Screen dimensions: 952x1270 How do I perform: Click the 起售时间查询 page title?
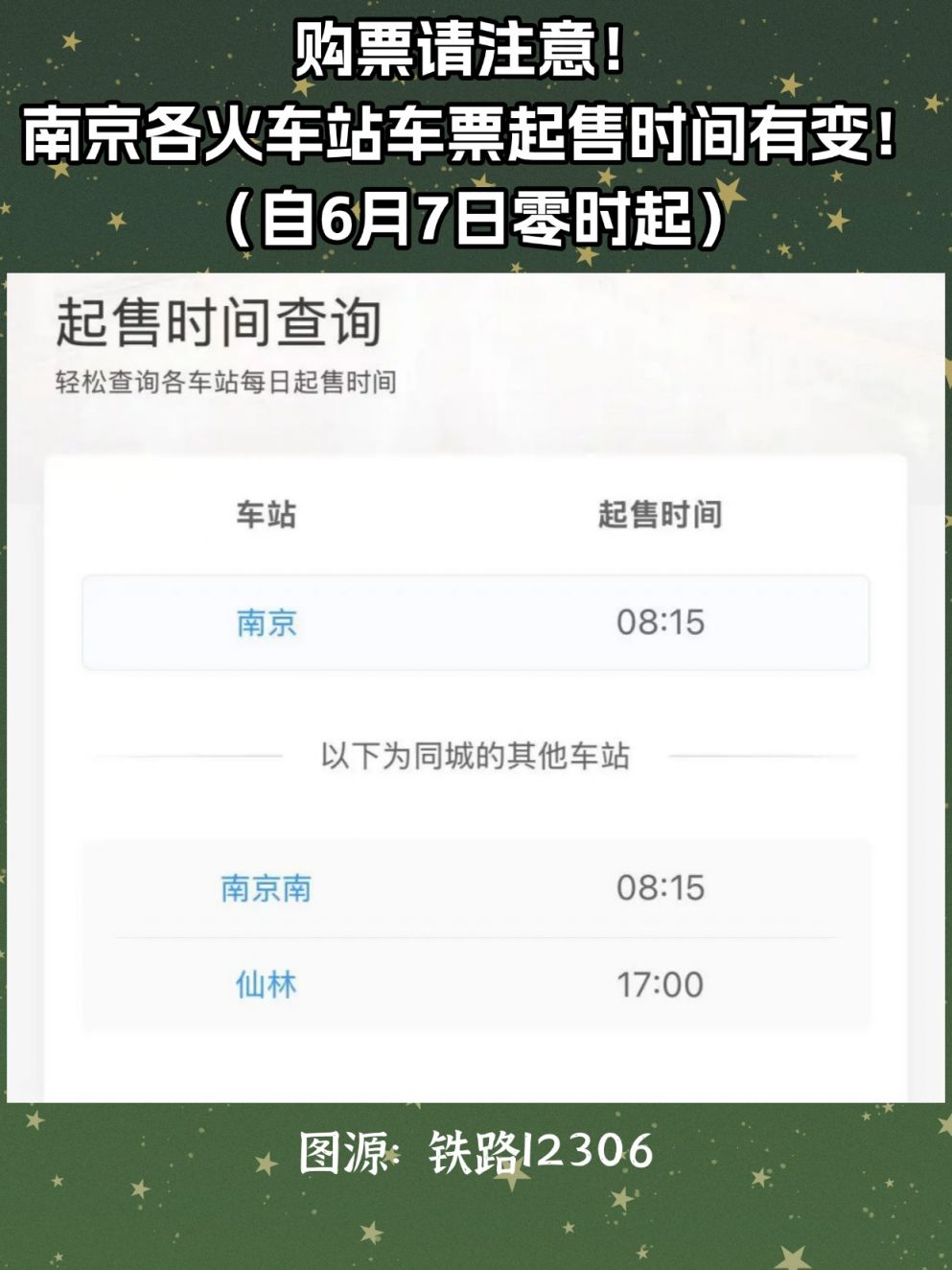221,324
